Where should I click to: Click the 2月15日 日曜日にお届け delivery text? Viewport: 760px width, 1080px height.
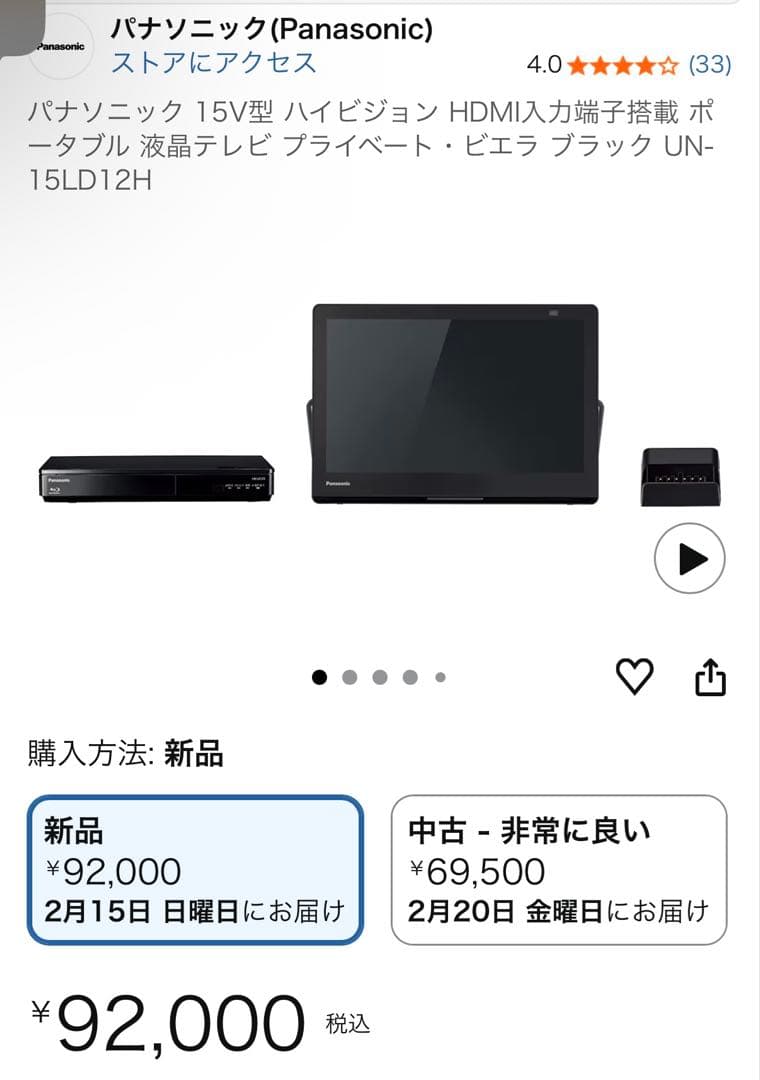(194, 911)
